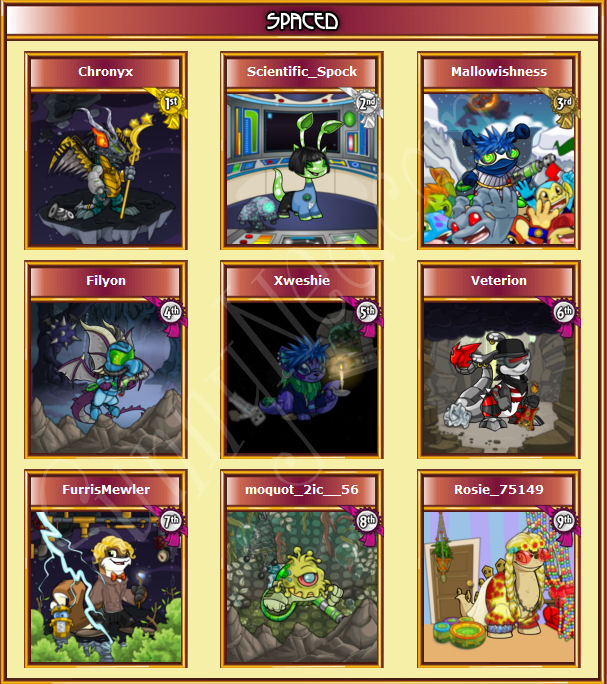The height and width of the screenshot is (684, 607).
Task: Open Xweshie's 5th place entry
Action: [x=302, y=375]
